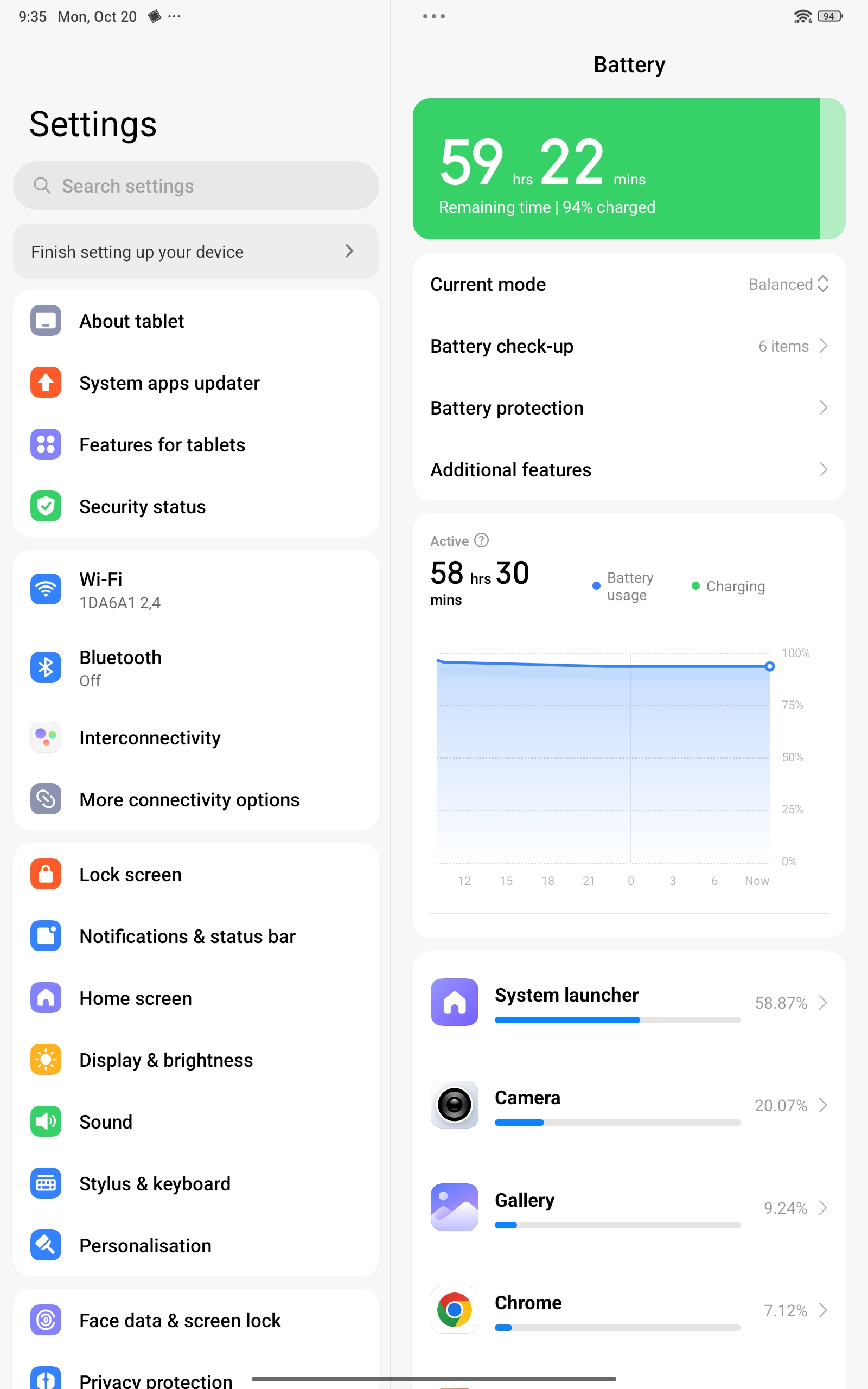Open Battery protection
Image resolution: width=868 pixels, height=1389 pixels.
(629, 408)
